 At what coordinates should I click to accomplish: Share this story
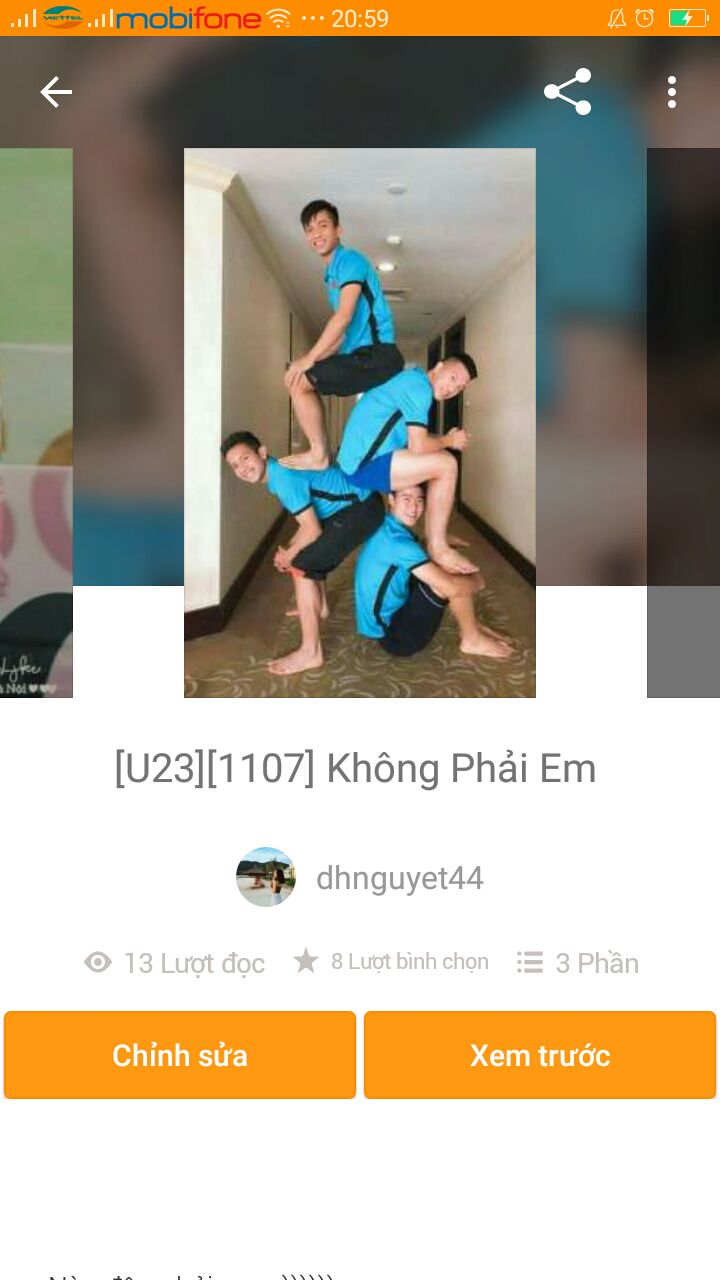click(567, 92)
